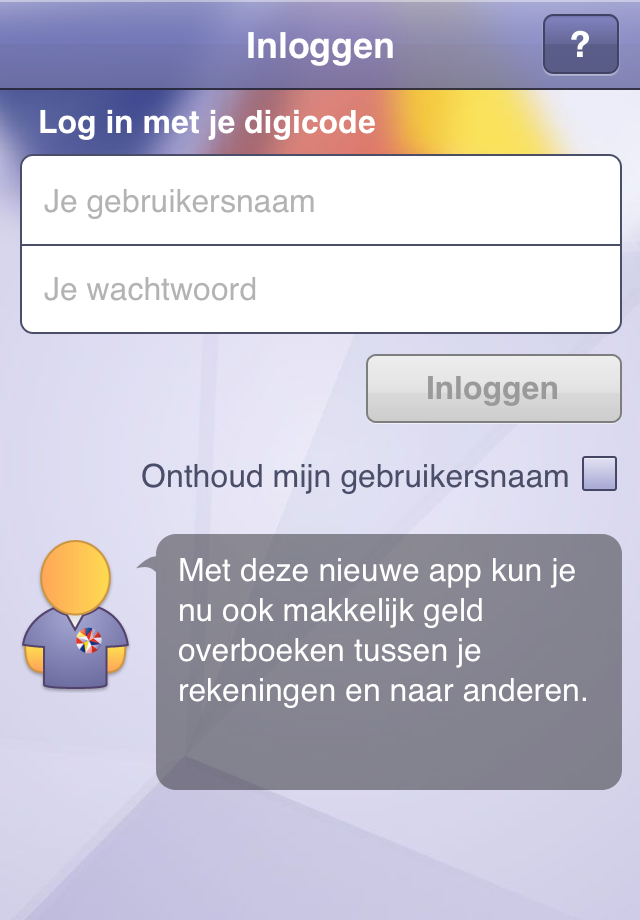Tap the Je gebruikersnaam field

[x=320, y=201]
